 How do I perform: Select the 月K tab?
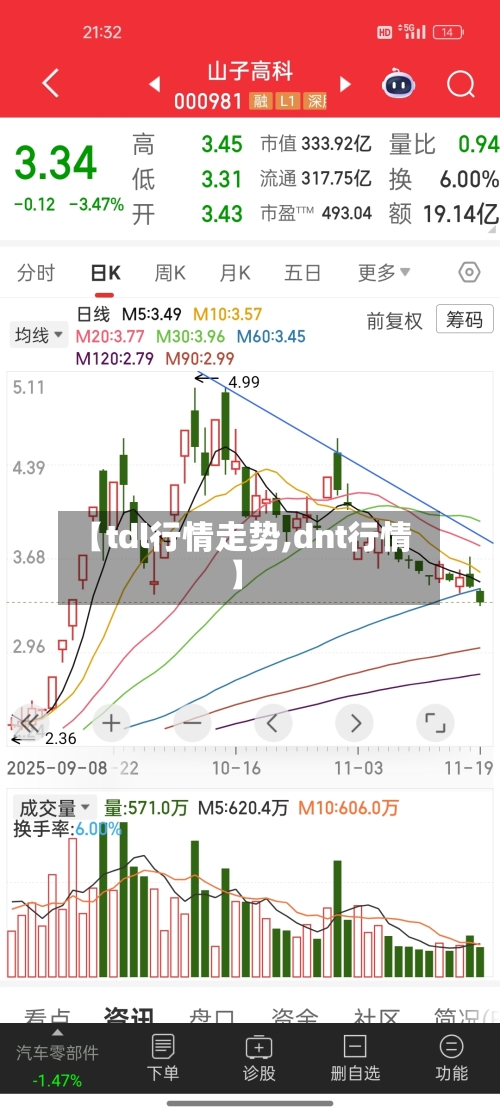tap(235, 273)
